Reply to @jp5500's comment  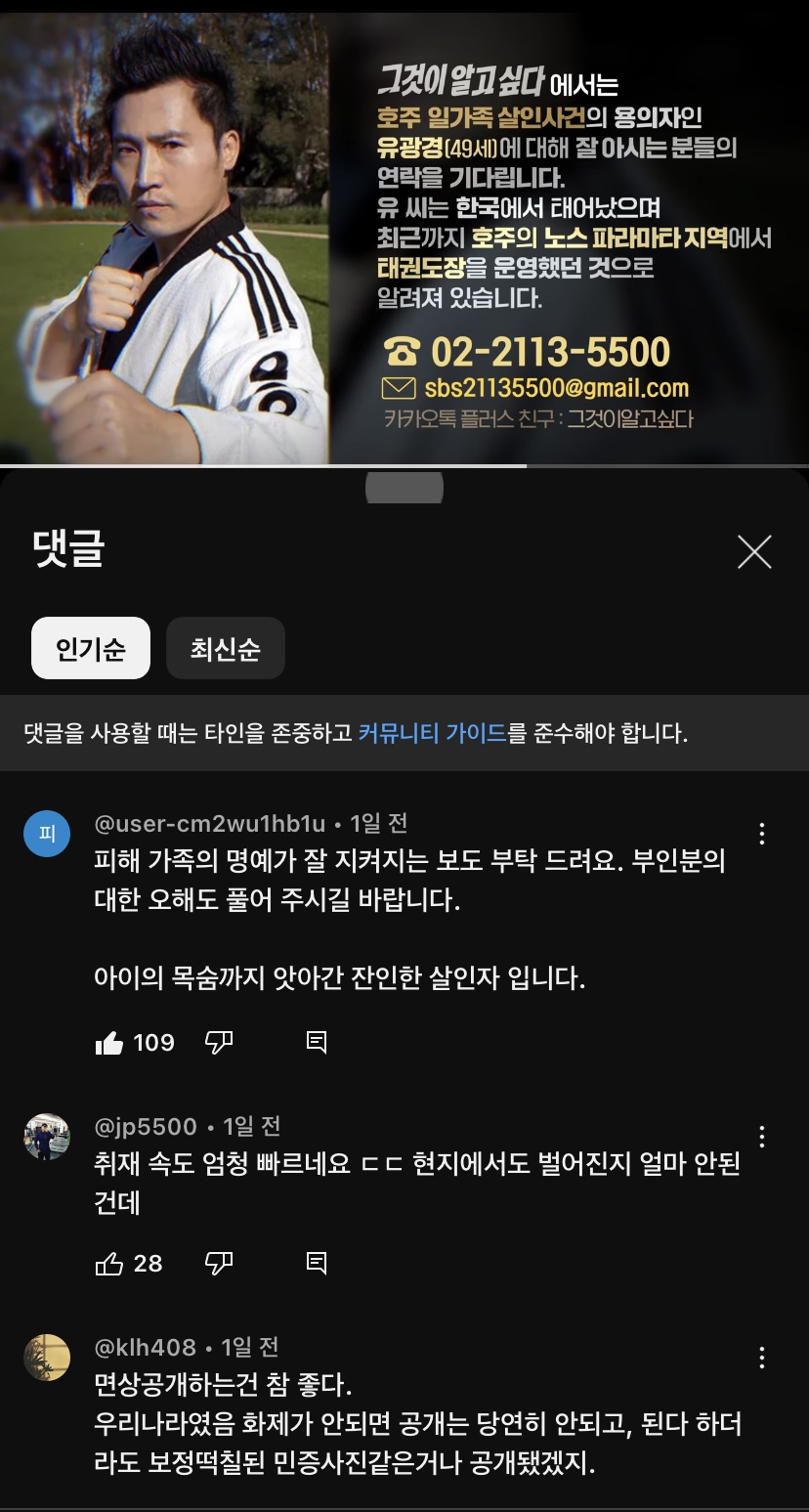[317, 1264]
